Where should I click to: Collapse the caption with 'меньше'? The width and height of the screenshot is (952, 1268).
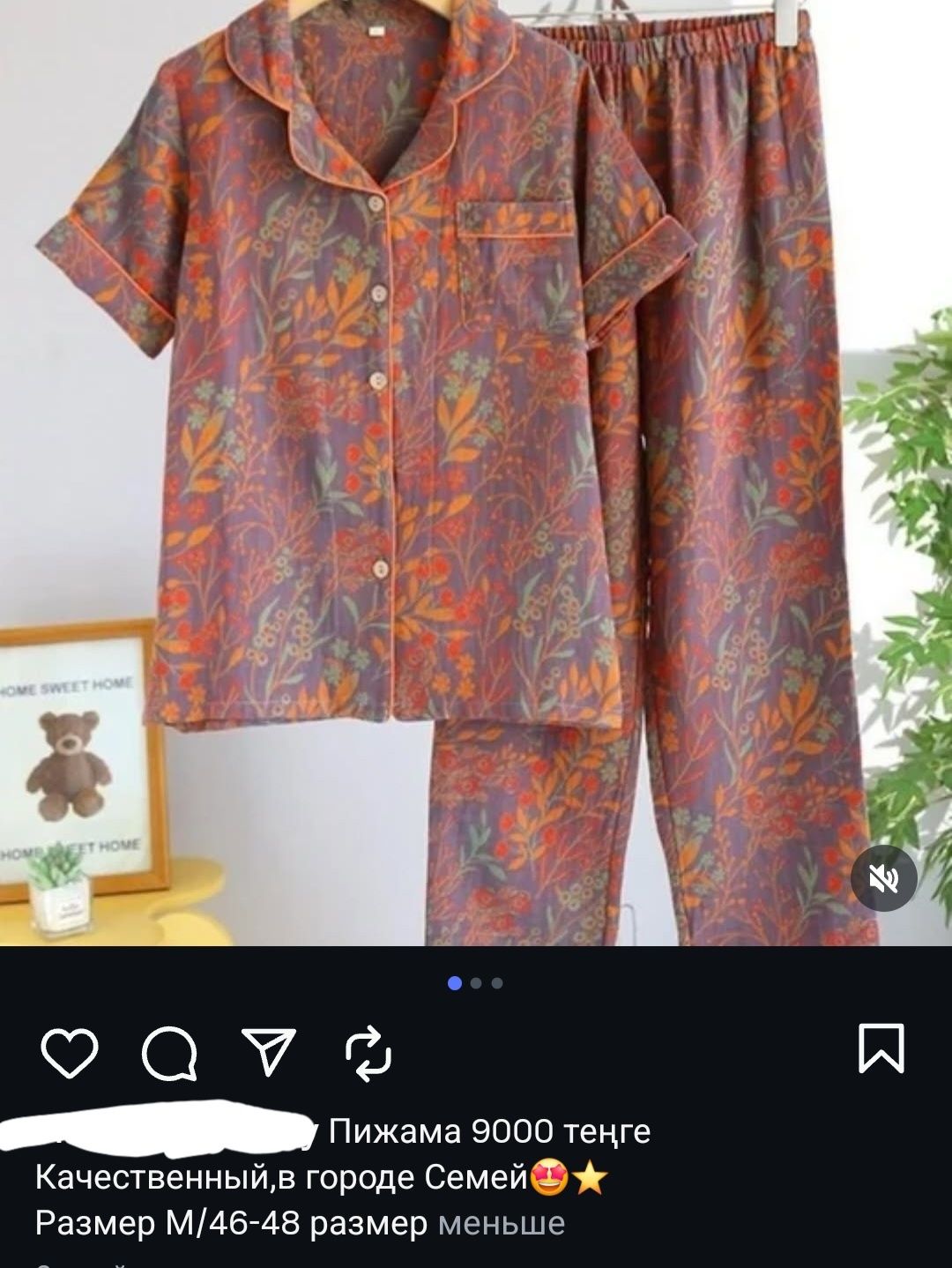(x=502, y=1223)
